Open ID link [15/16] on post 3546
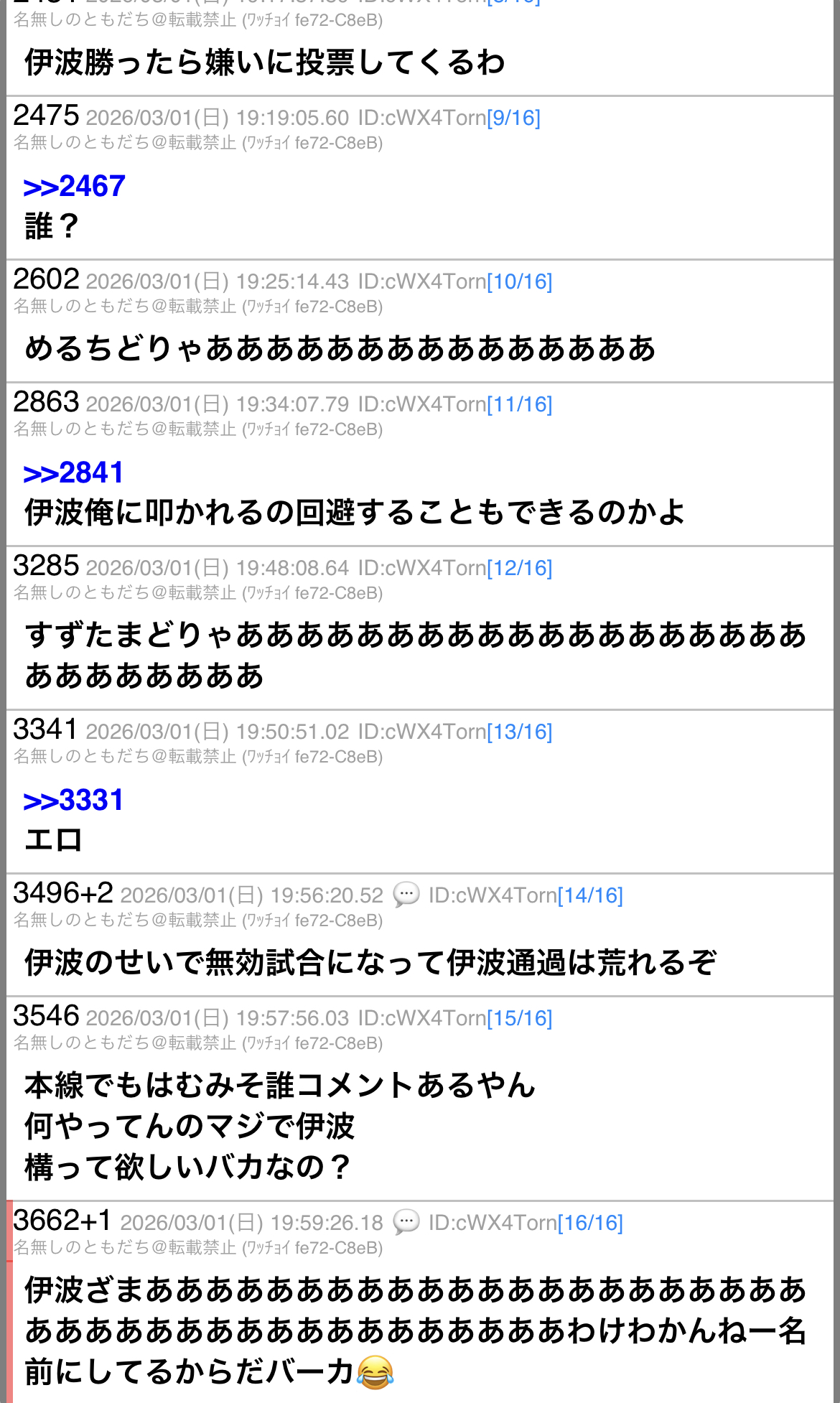This screenshot has width=840, height=1403. (x=519, y=1018)
